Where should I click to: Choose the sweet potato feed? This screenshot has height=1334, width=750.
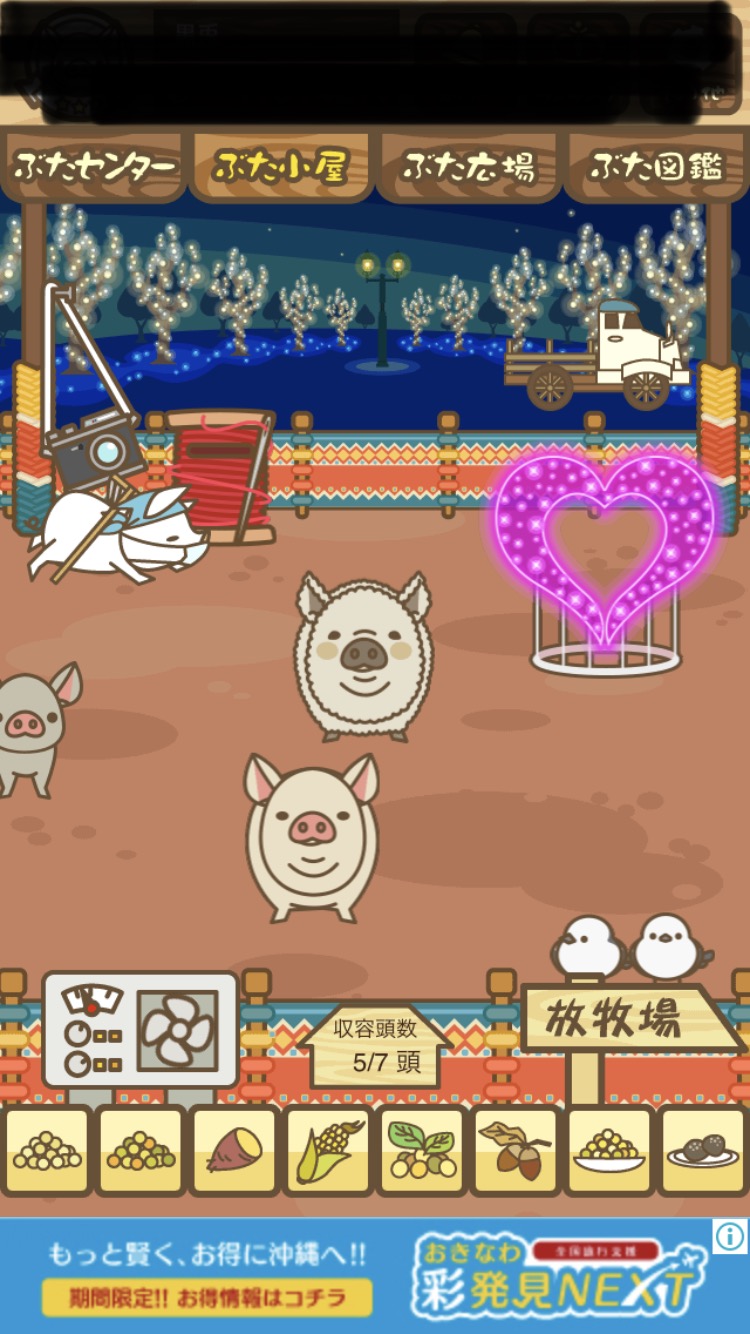click(235, 1150)
